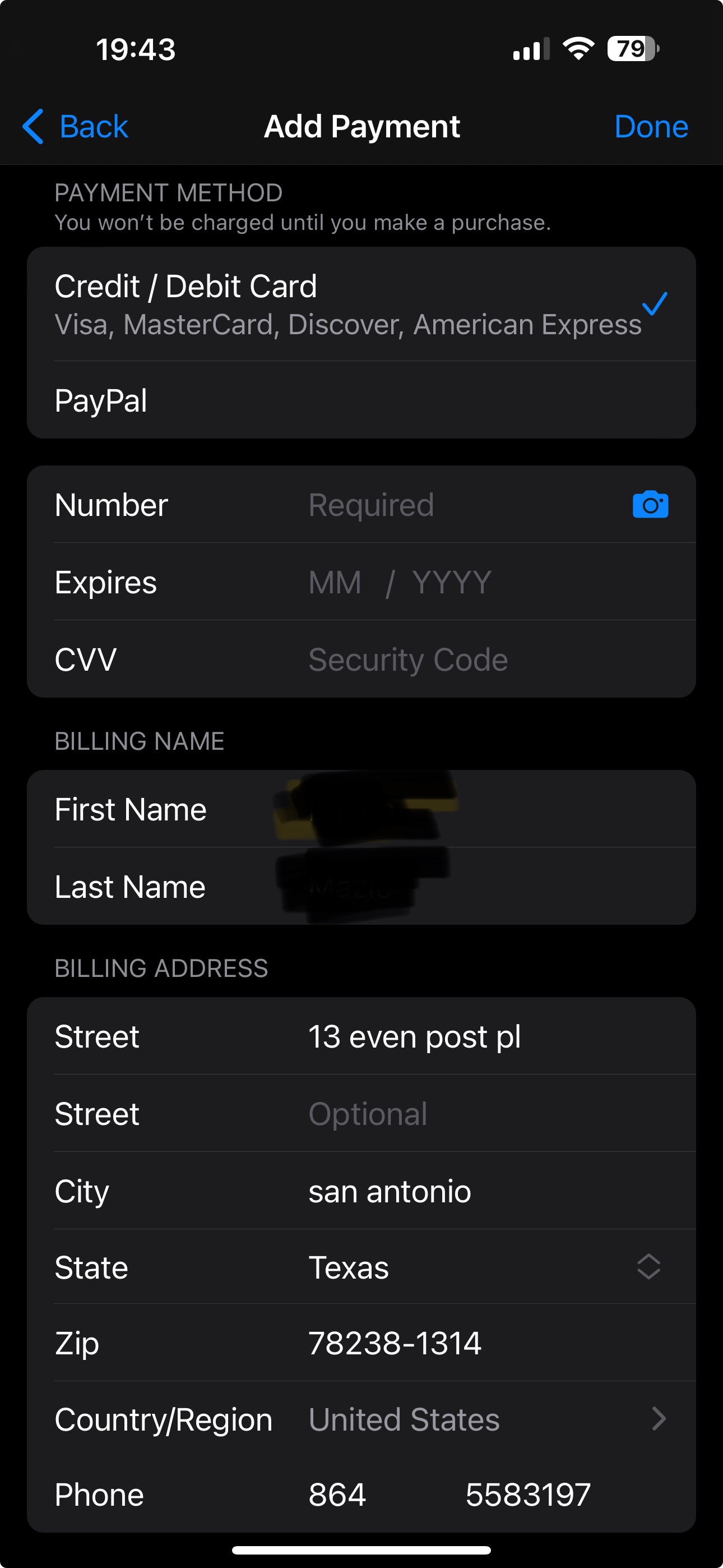Tap Done to save payment details

coord(651,127)
